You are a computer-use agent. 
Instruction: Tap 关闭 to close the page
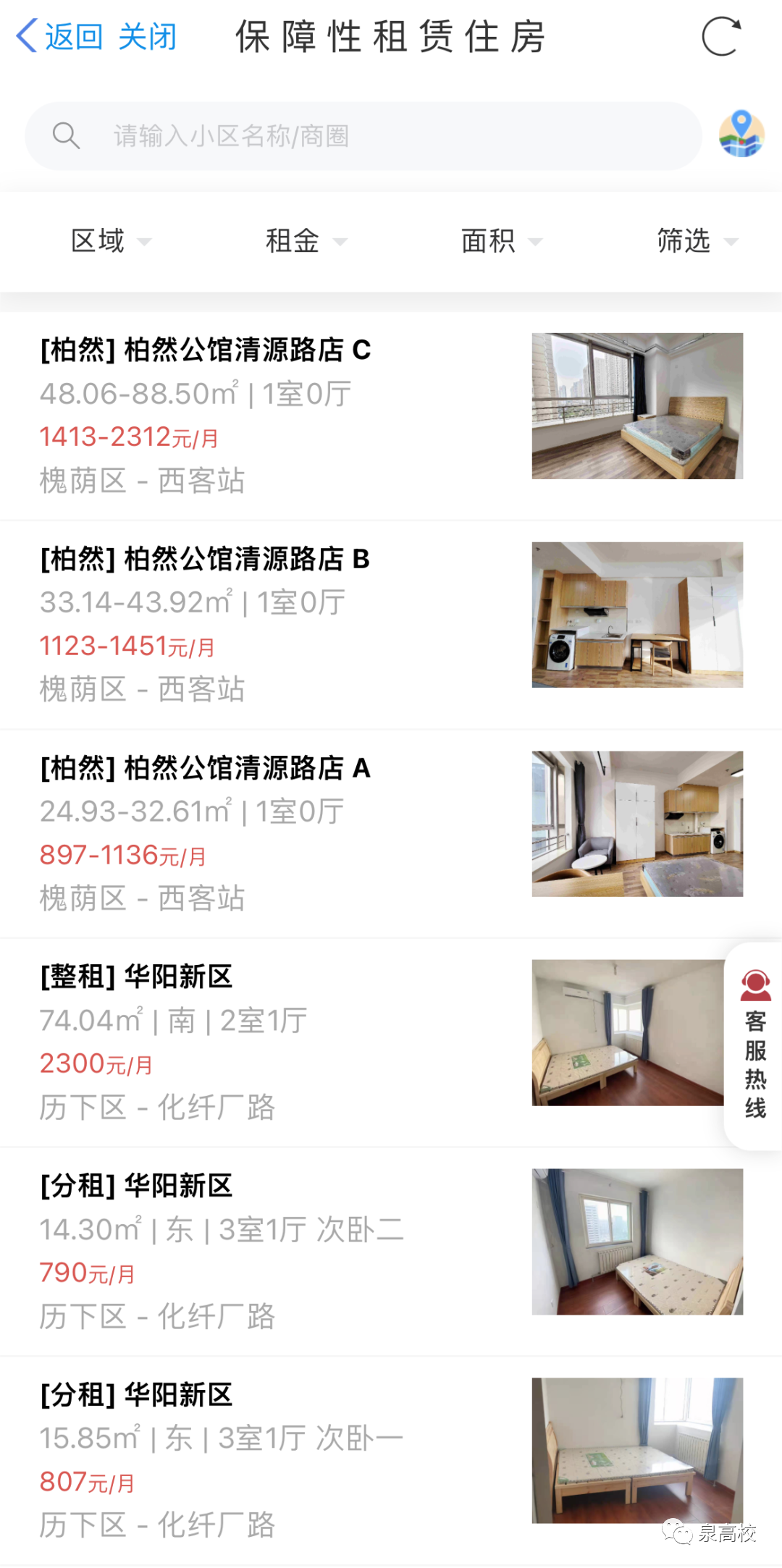(147, 36)
